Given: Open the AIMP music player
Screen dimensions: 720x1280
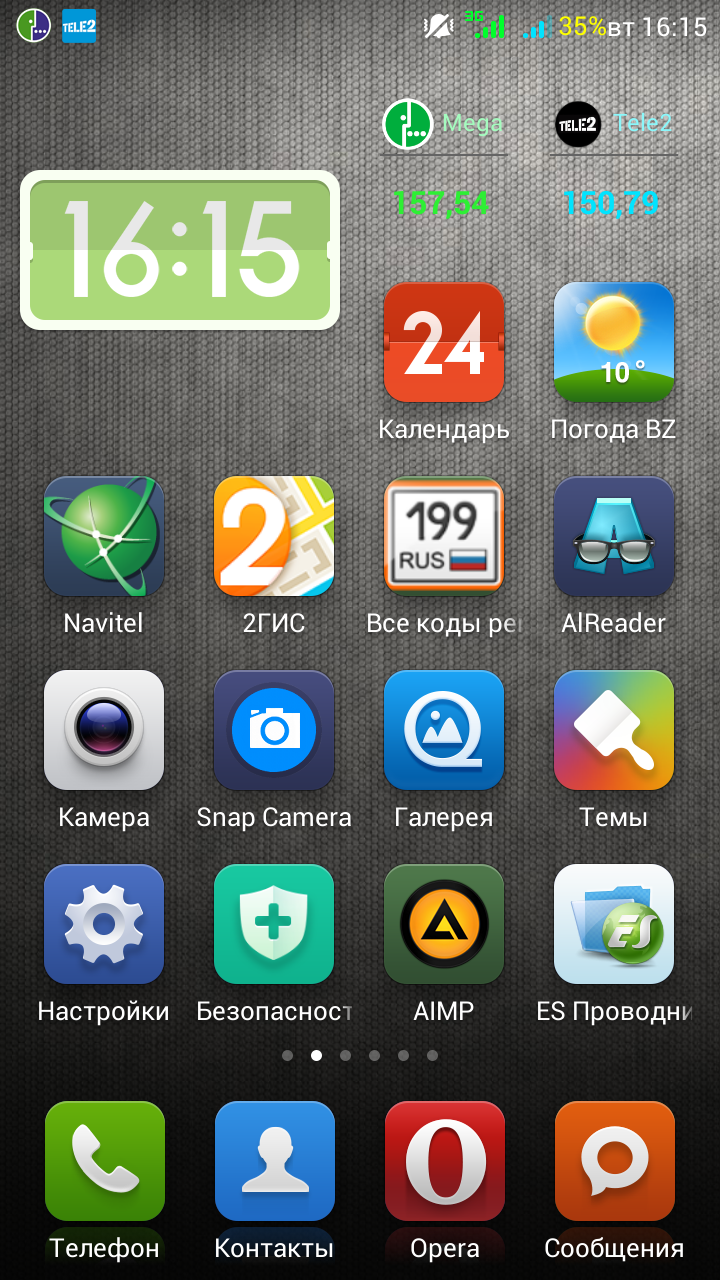Looking at the screenshot, I should click(444, 924).
